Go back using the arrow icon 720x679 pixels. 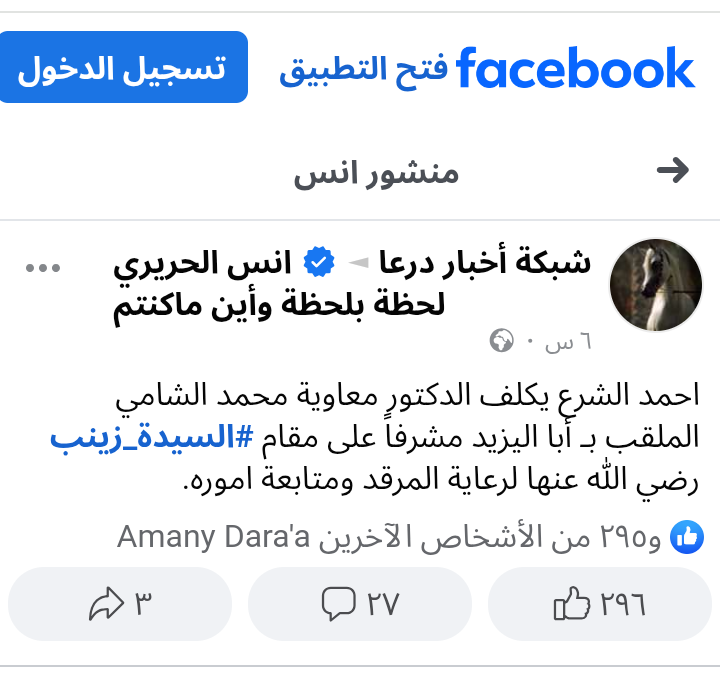tap(673, 172)
